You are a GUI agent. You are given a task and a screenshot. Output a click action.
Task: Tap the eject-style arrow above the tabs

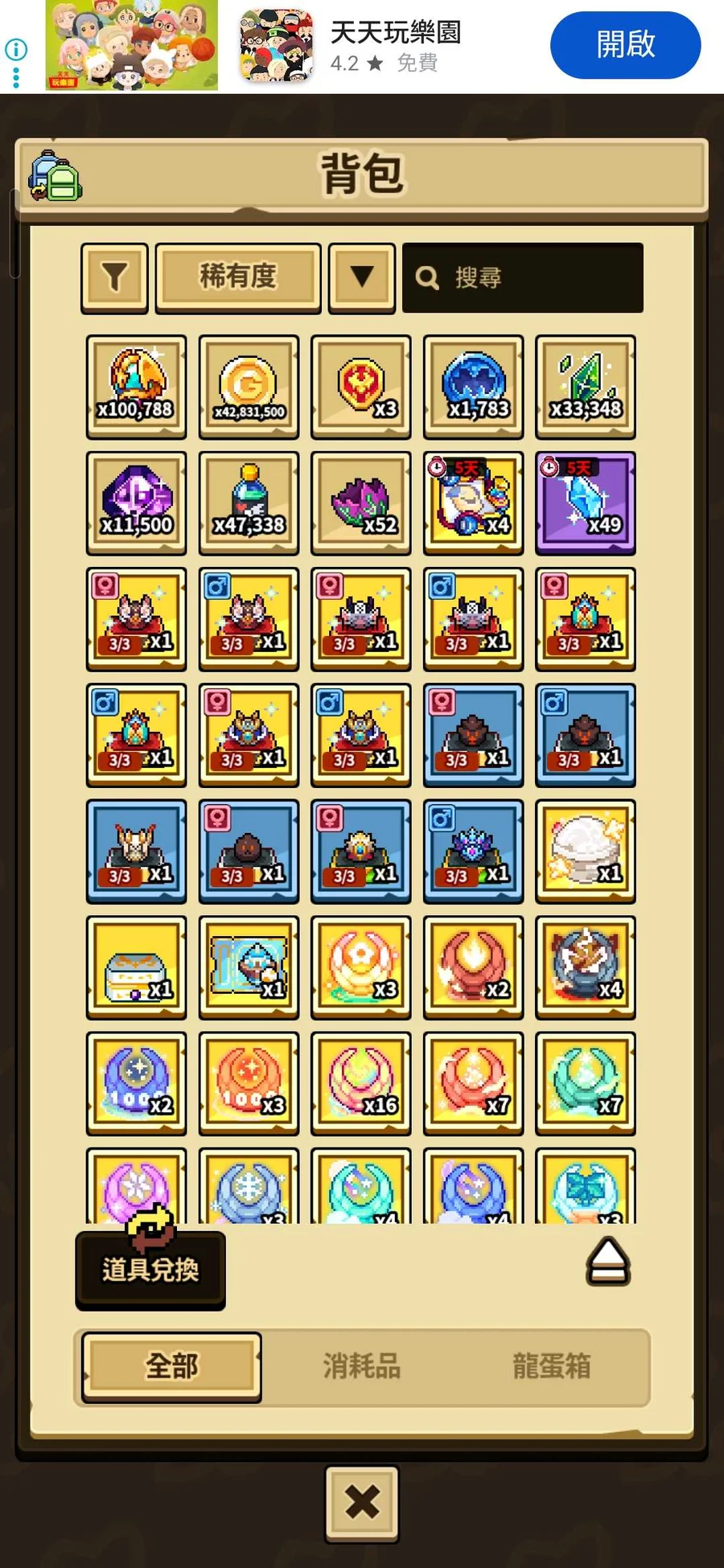point(608,1261)
